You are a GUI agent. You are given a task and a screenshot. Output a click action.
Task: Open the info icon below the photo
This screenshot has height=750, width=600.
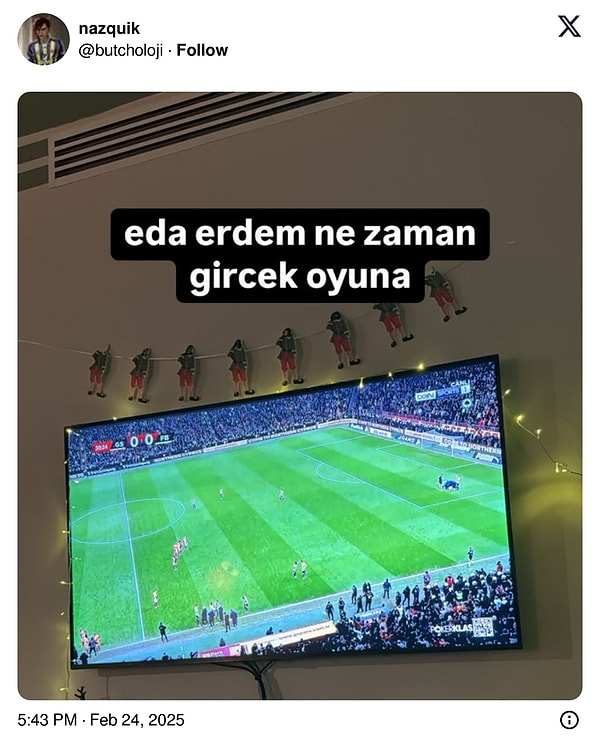pyautogui.click(x=569, y=720)
